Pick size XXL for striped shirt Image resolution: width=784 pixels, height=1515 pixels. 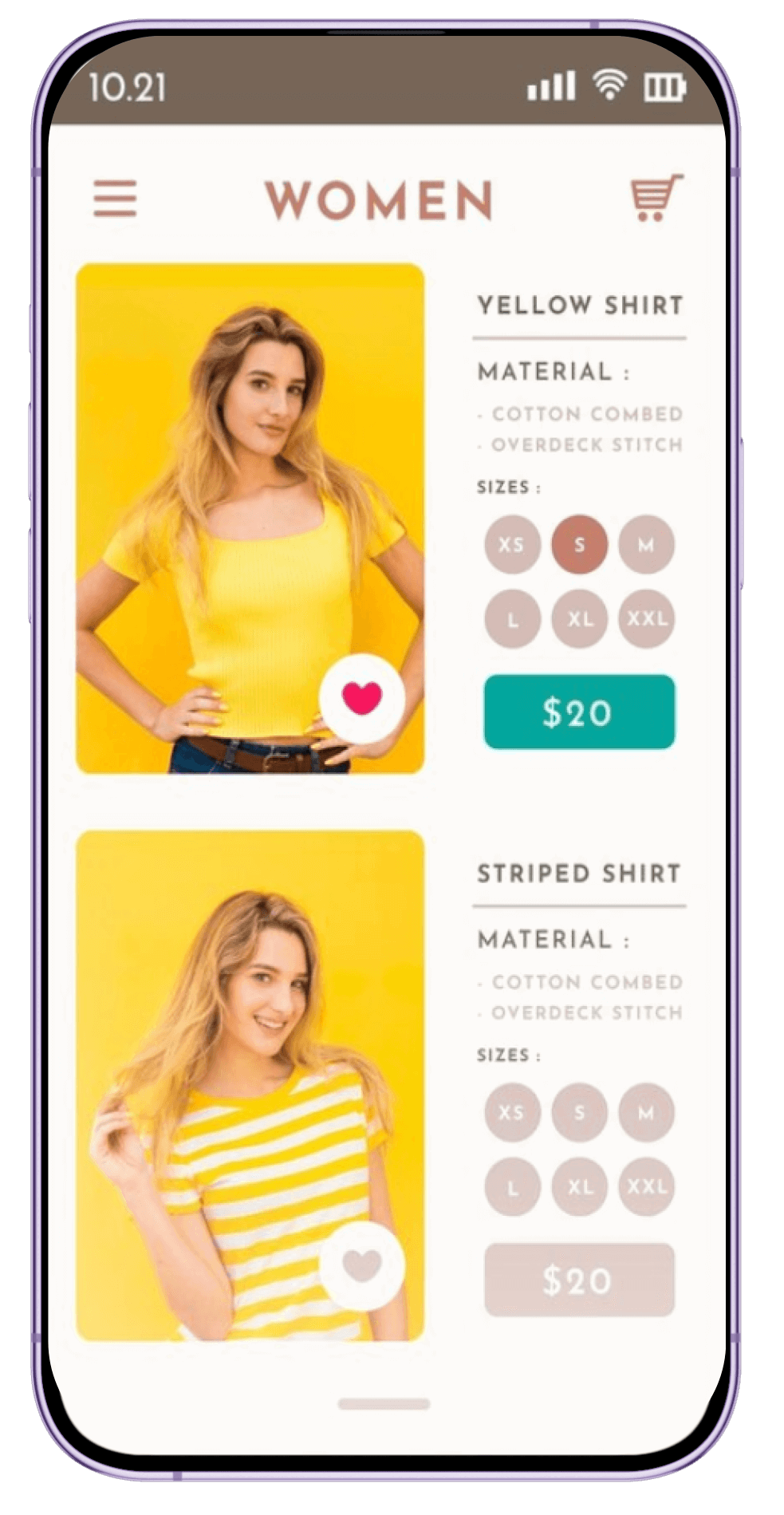pyautogui.click(x=647, y=1186)
